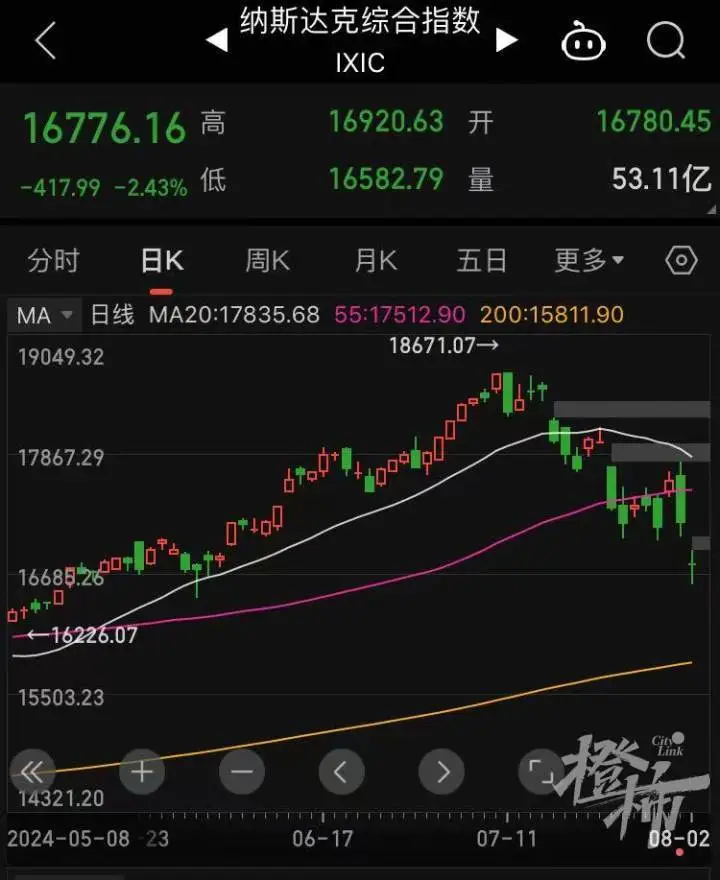Screen dimensions: 720x880
Task: Zoom out the chart with minus button
Action: click(x=241, y=771)
